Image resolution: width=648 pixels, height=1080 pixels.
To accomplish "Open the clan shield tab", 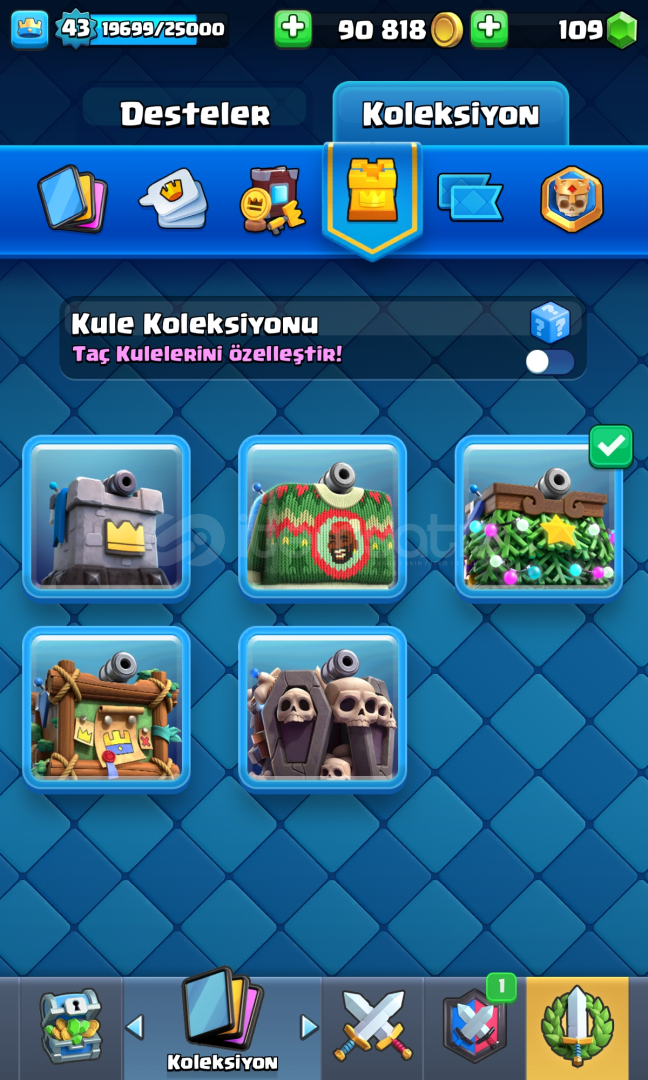I will pos(474,1026).
